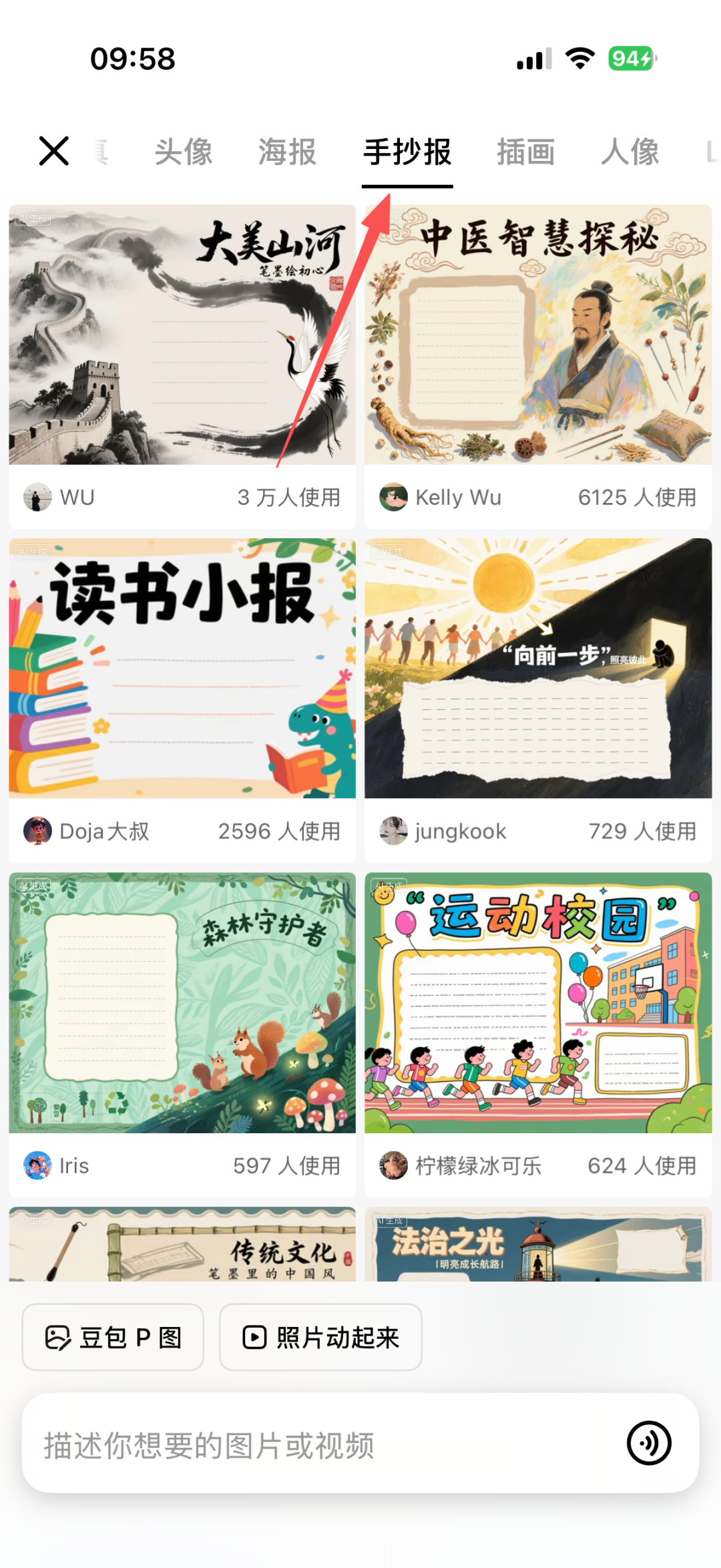Switch to the 头像 tab

184,152
